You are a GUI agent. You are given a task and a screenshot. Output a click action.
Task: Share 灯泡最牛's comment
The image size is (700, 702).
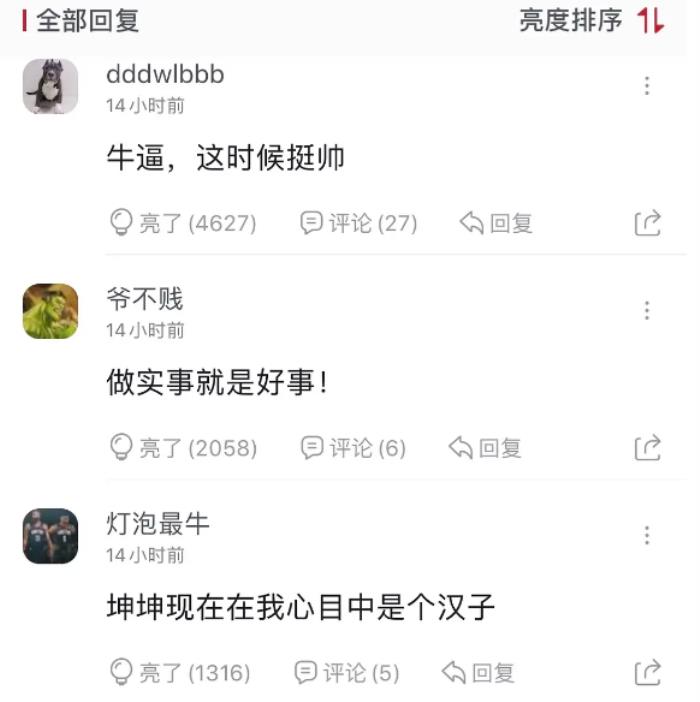648,673
